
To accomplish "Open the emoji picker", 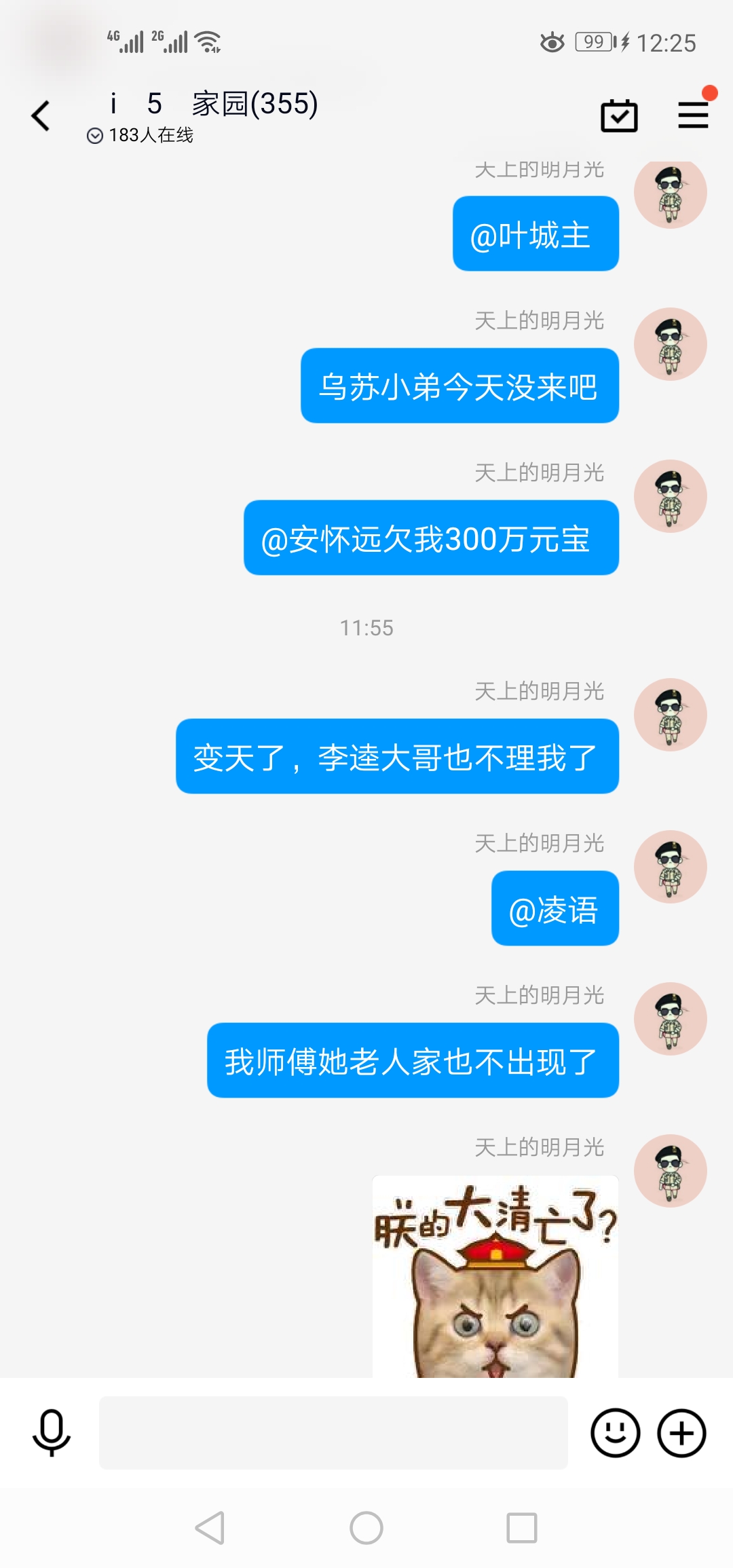I will (615, 1432).
